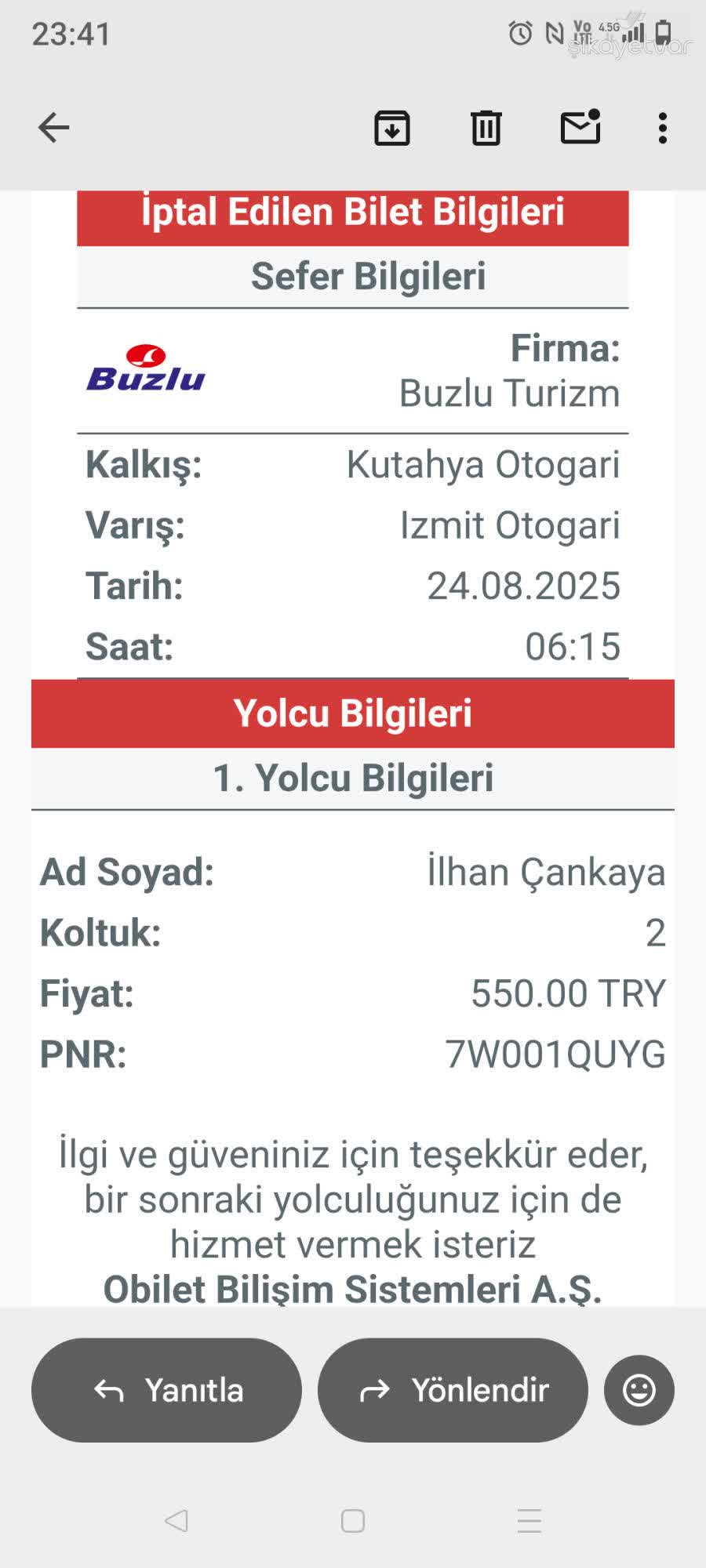The width and height of the screenshot is (706, 1568).
Task: Add an emoji reaction to the email
Action: pyautogui.click(x=639, y=1390)
